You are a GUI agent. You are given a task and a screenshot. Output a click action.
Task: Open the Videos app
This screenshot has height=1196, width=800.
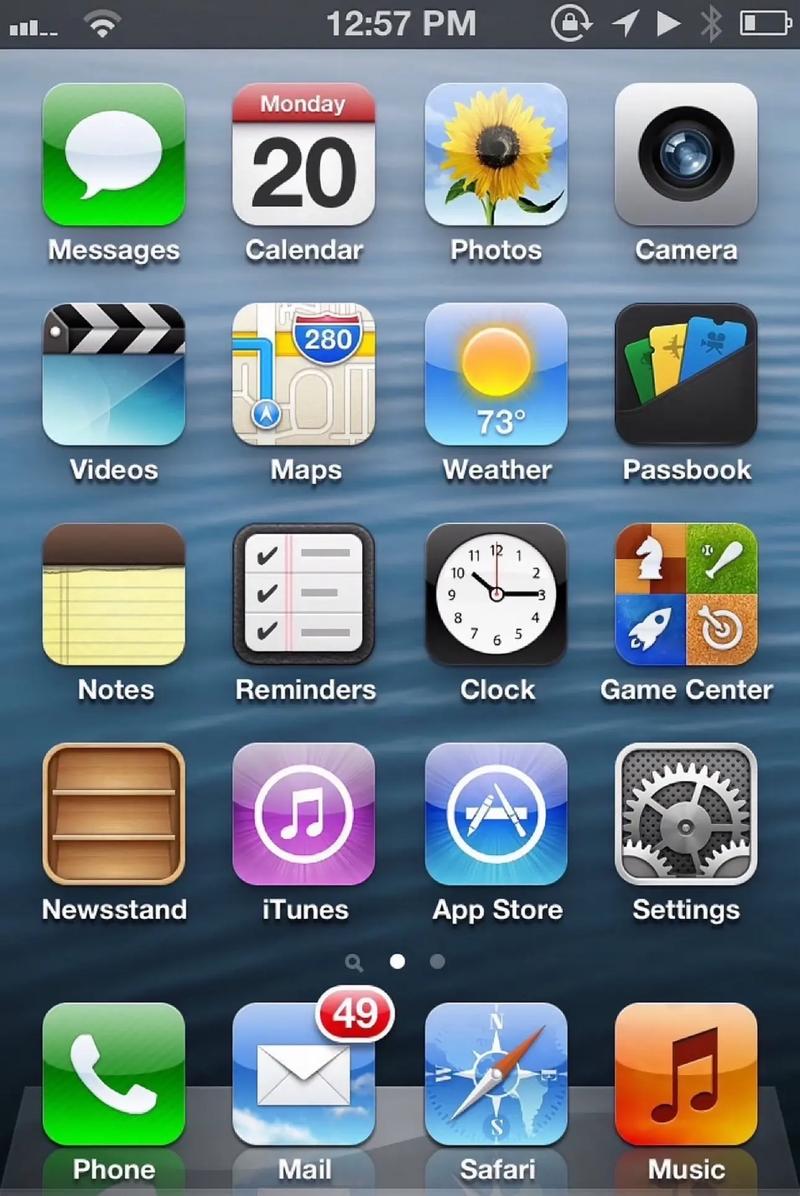tap(114, 375)
